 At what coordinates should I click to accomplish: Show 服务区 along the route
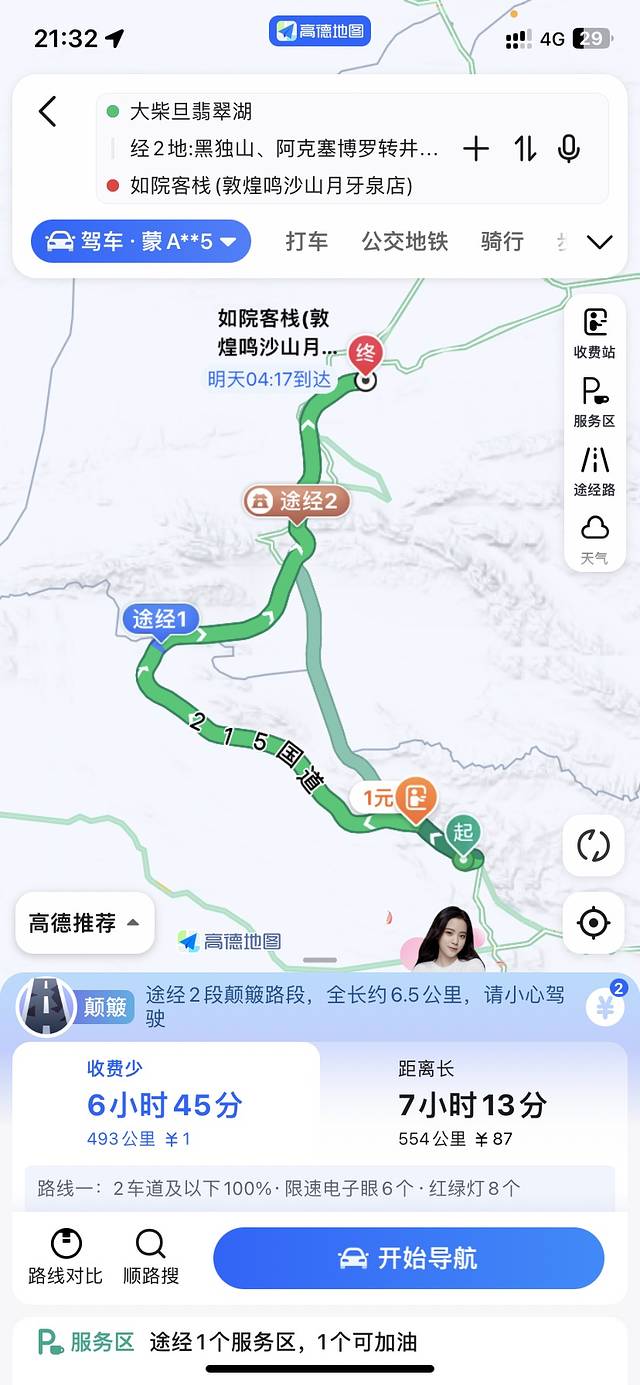pos(594,402)
